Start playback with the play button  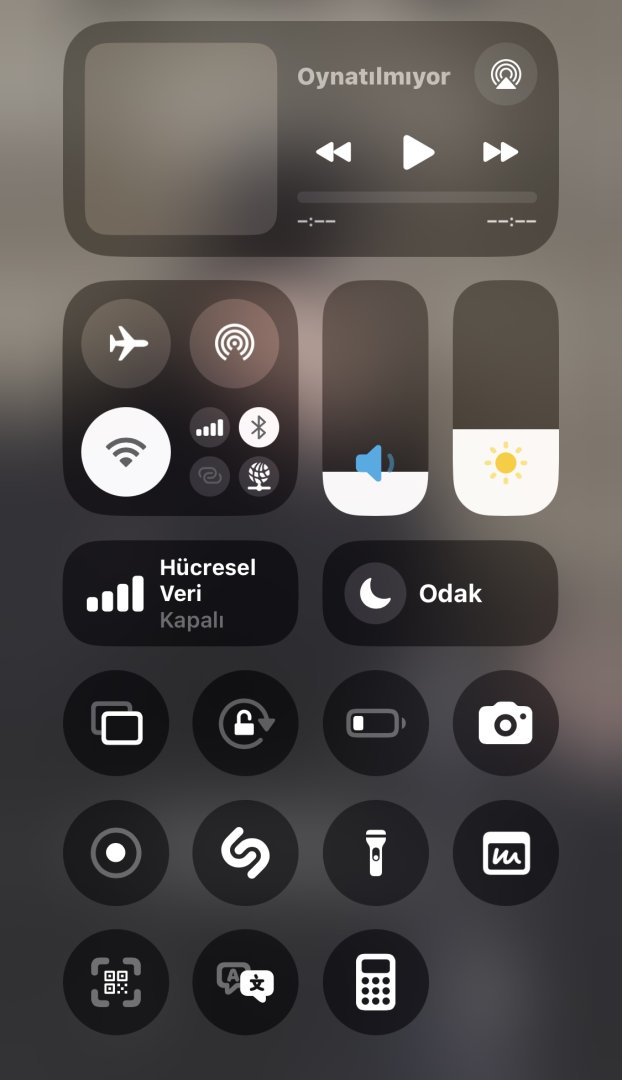coord(418,152)
